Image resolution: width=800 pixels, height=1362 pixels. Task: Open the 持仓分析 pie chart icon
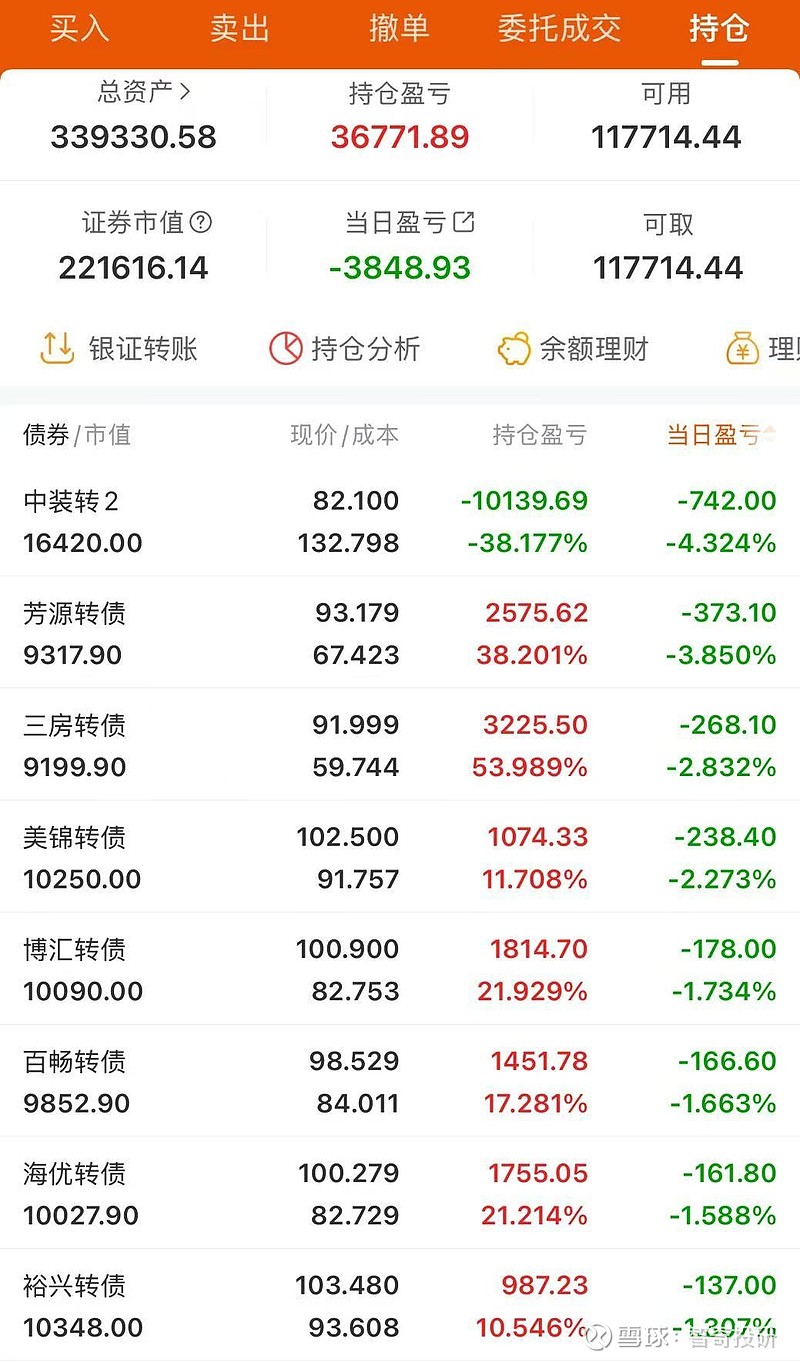coord(288,348)
